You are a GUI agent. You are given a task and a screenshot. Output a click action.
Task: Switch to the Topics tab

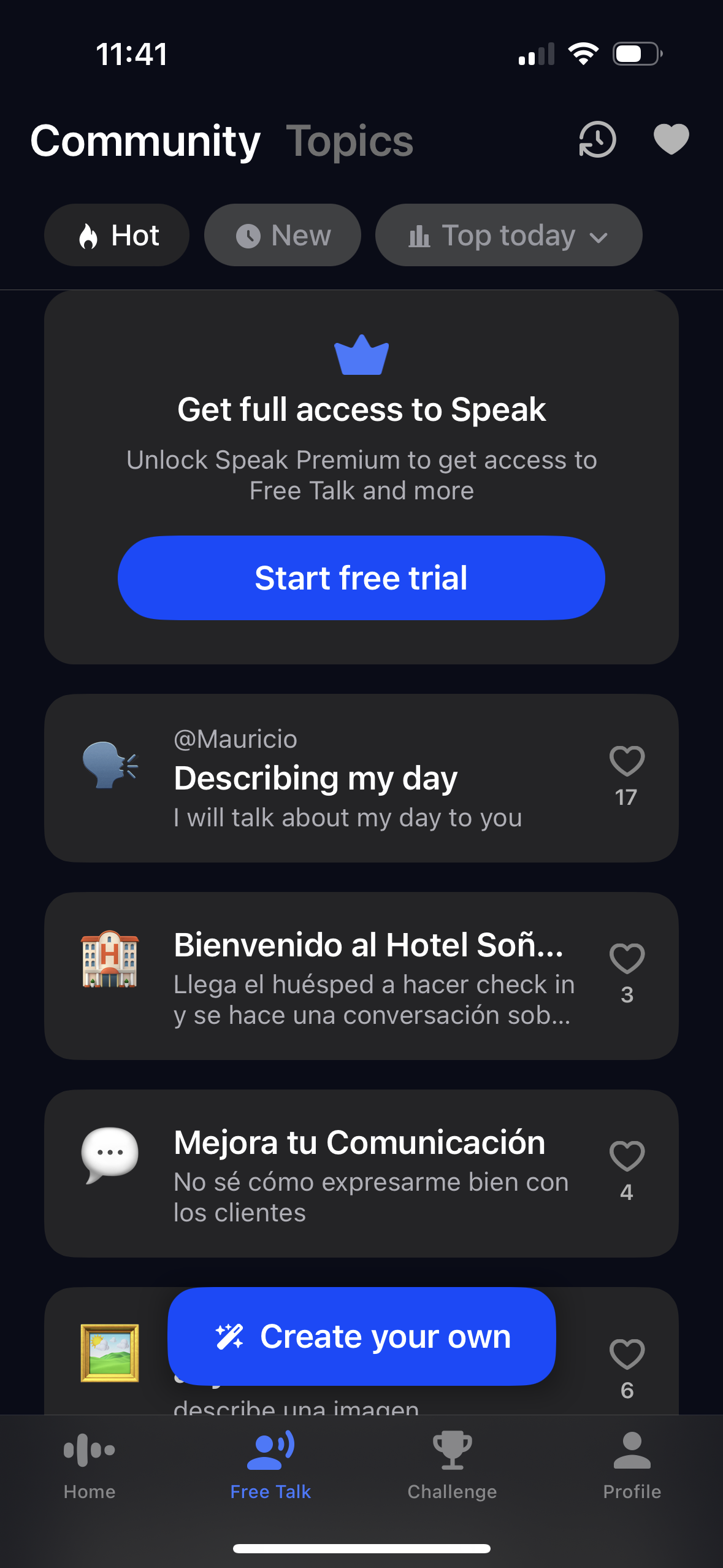(351, 140)
